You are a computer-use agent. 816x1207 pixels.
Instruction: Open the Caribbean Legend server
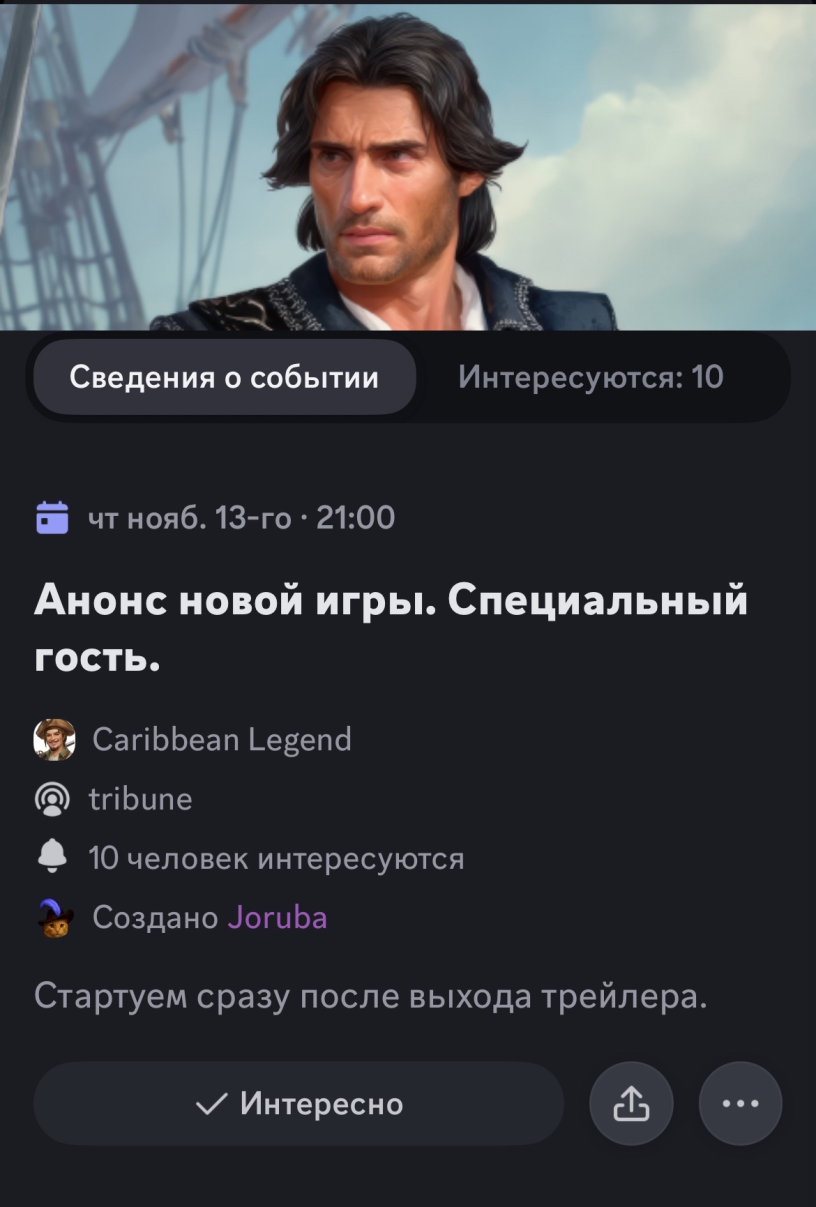221,739
